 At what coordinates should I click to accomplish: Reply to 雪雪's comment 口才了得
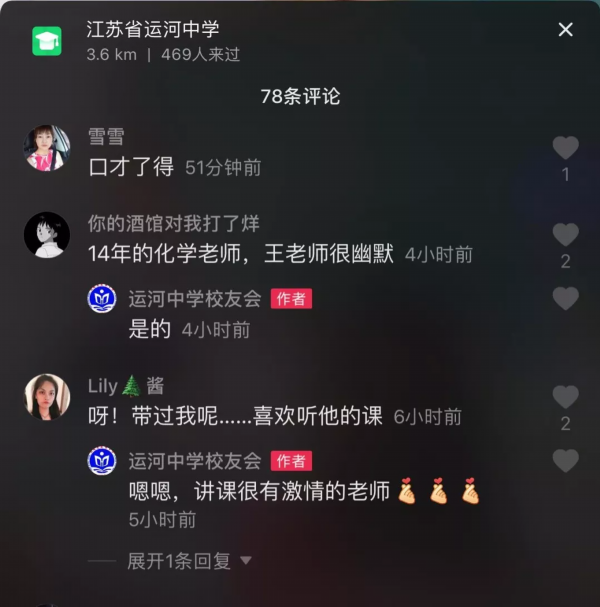(x=131, y=167)
